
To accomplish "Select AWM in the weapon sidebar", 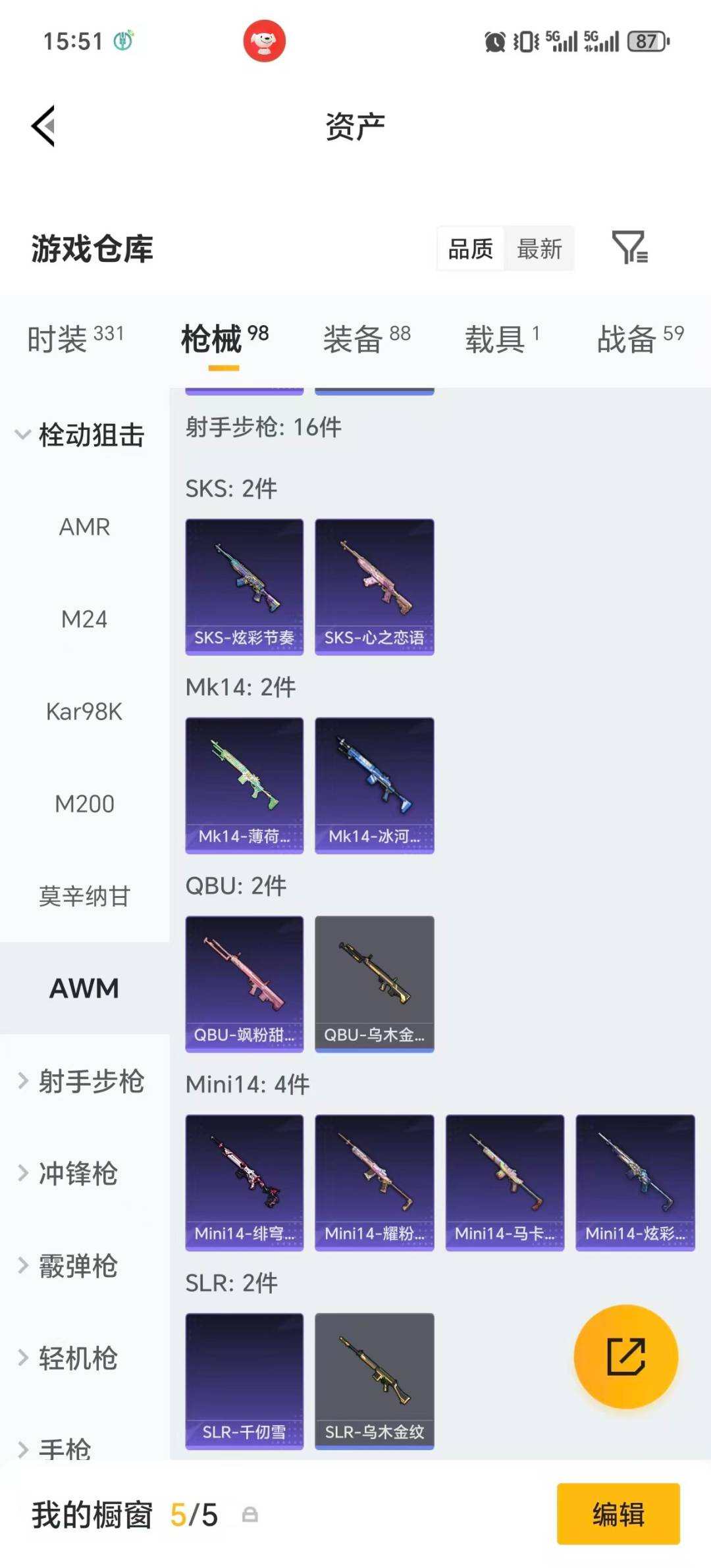I will (83, 987).
